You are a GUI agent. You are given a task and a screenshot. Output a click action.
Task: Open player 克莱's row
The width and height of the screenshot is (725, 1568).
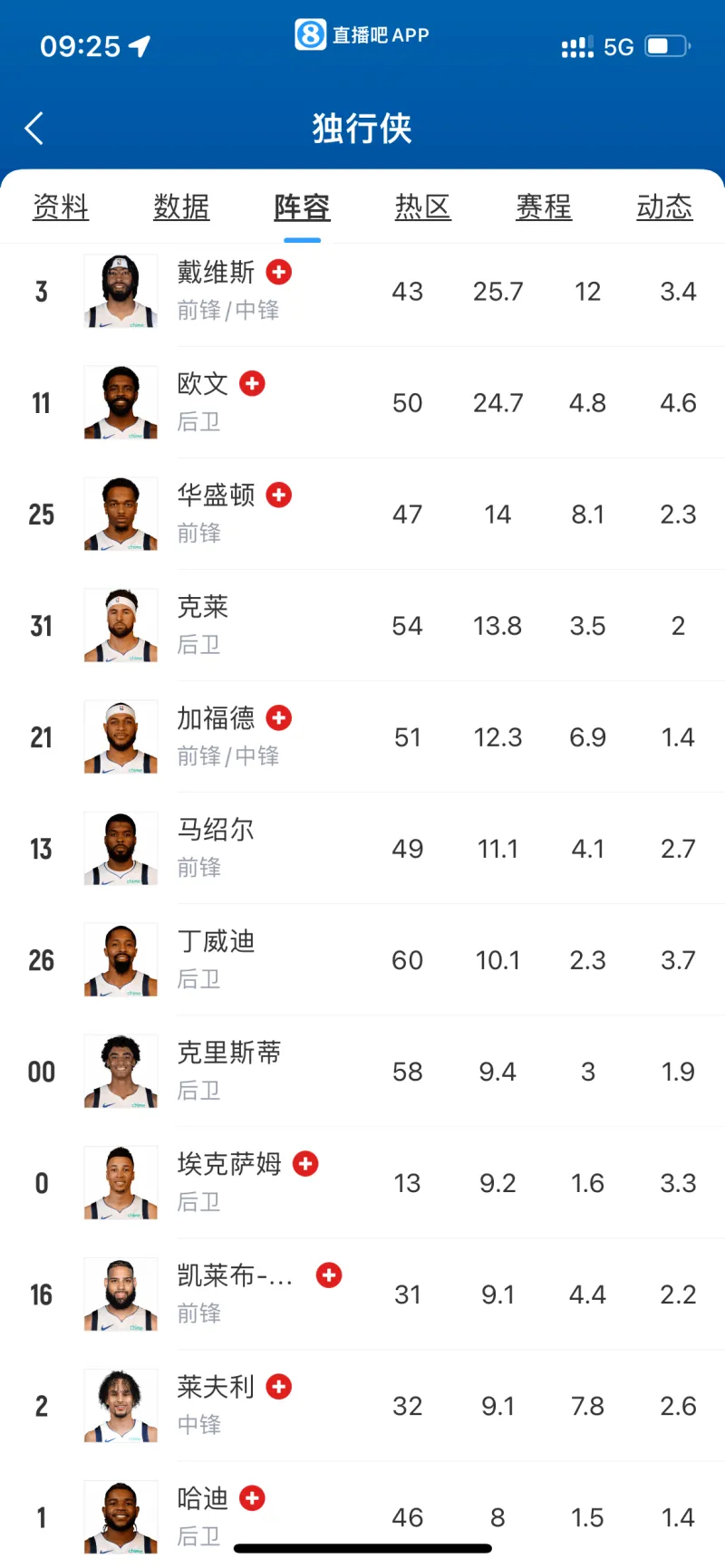pyautogui.click(x=202, y=607)
